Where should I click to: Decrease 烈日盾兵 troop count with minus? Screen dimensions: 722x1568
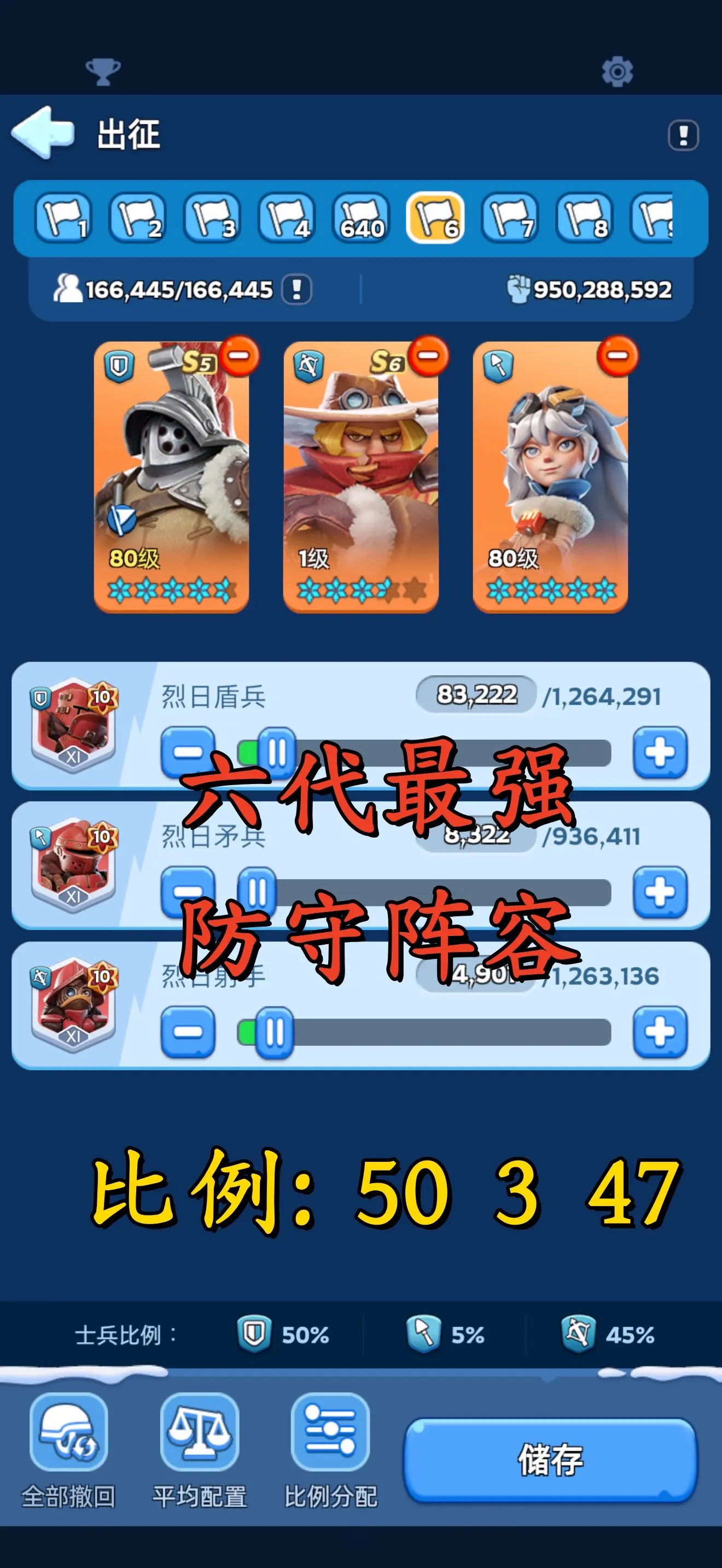(188, 752)
